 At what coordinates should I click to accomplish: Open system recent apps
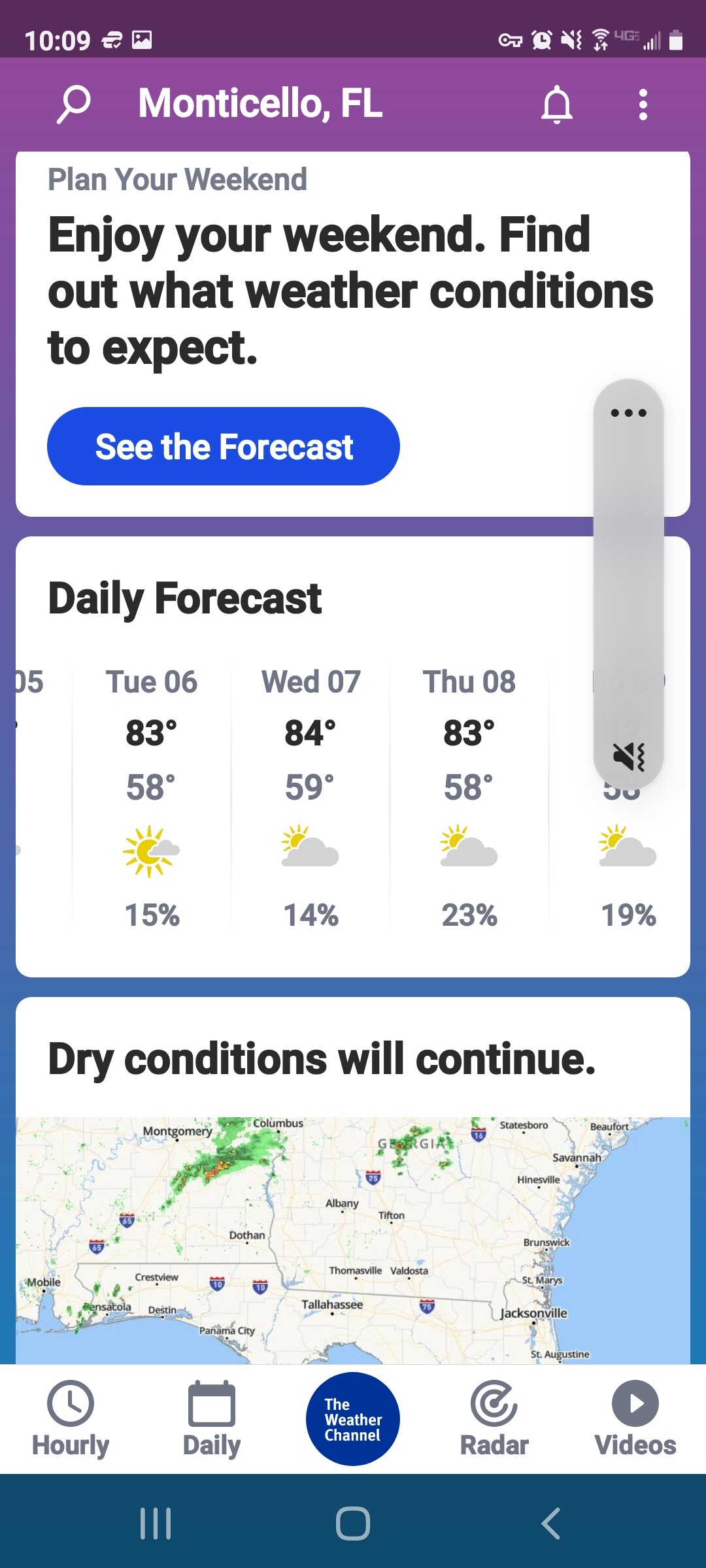click(156, 1524)
